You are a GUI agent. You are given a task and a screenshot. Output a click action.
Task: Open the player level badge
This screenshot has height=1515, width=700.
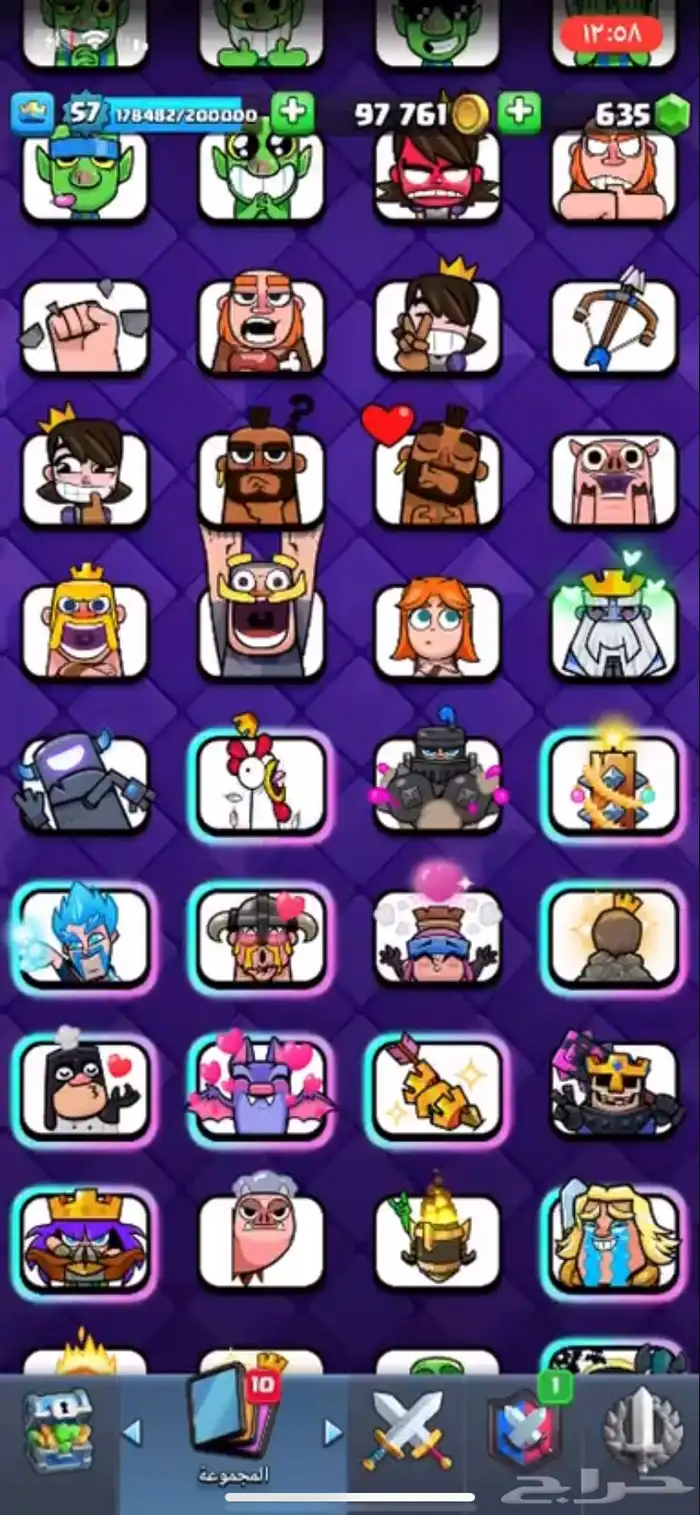[85, 113]
